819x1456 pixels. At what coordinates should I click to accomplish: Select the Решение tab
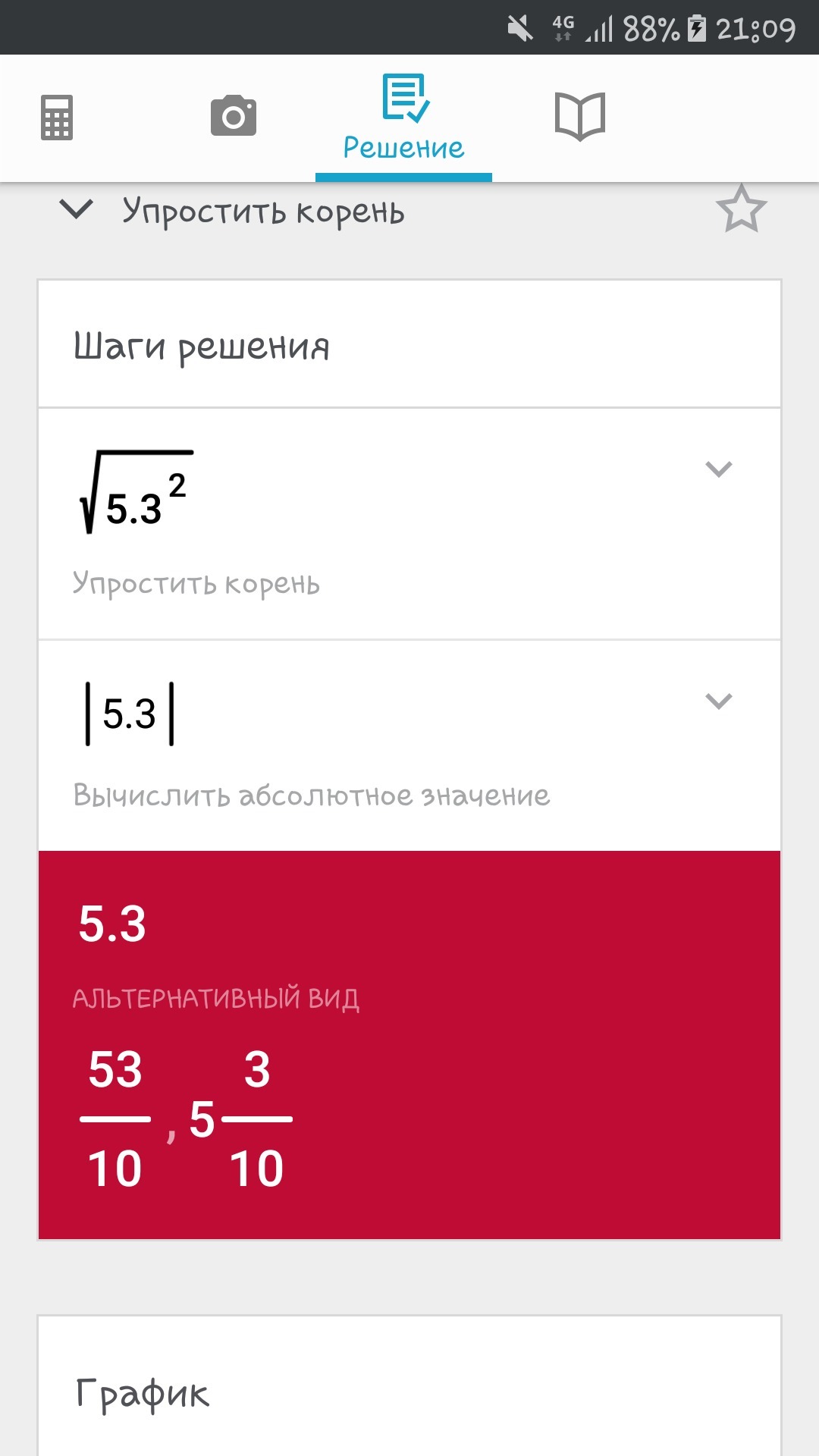tap(403, 119)
